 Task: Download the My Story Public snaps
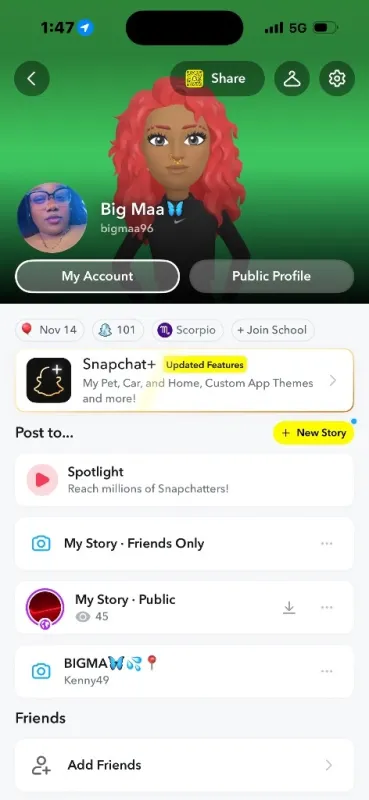[289, 607]
